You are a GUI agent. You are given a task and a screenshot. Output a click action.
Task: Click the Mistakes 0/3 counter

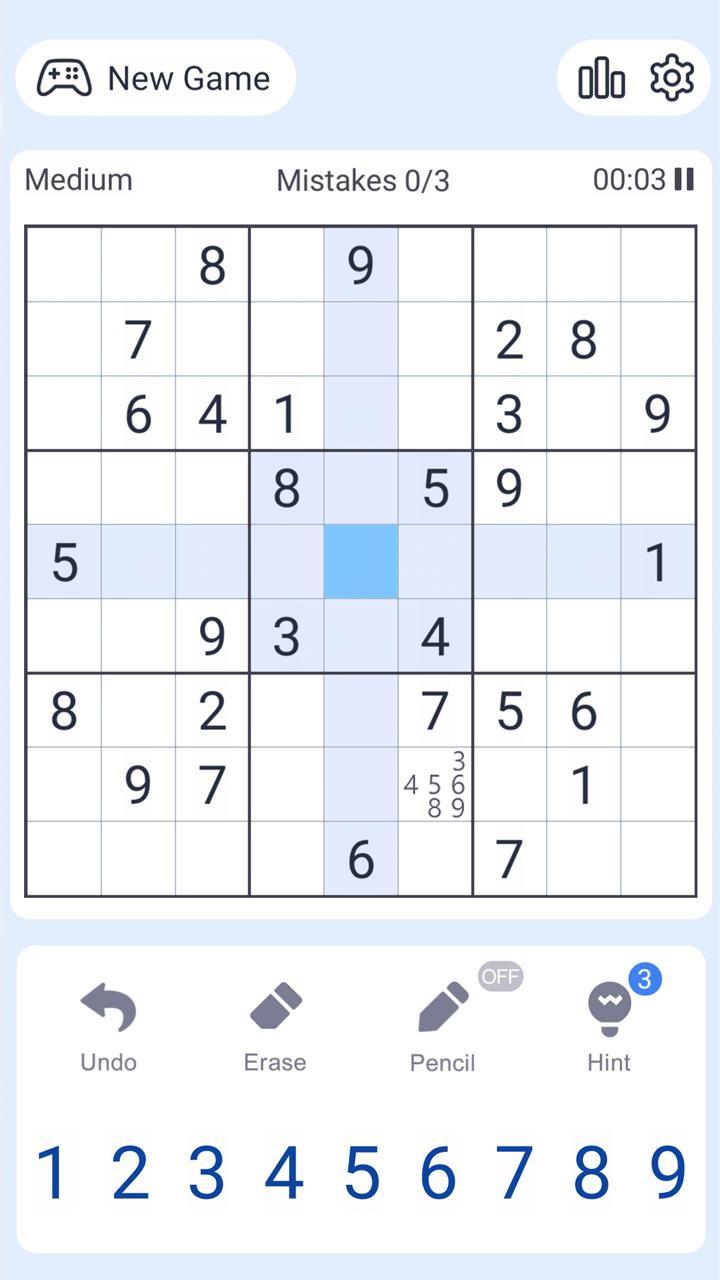point(362,180)
